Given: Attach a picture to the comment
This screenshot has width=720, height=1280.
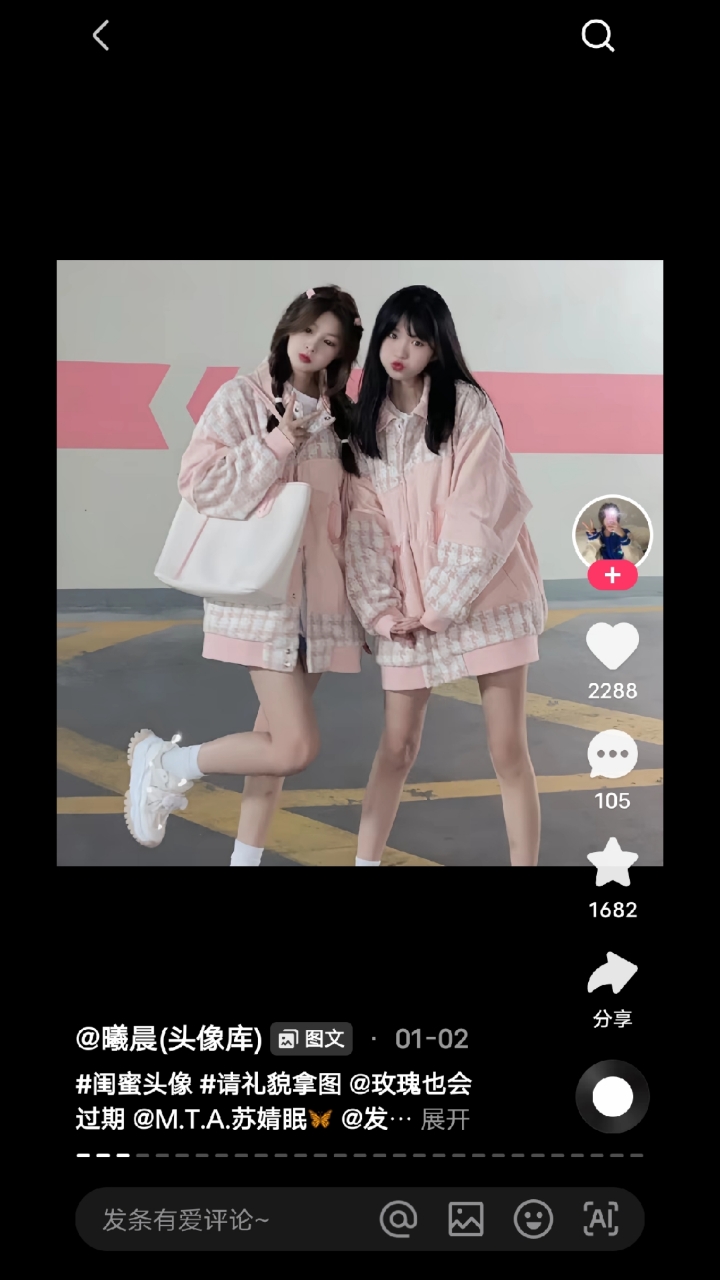Looking at the screenshot, I should coord(466,1220).
